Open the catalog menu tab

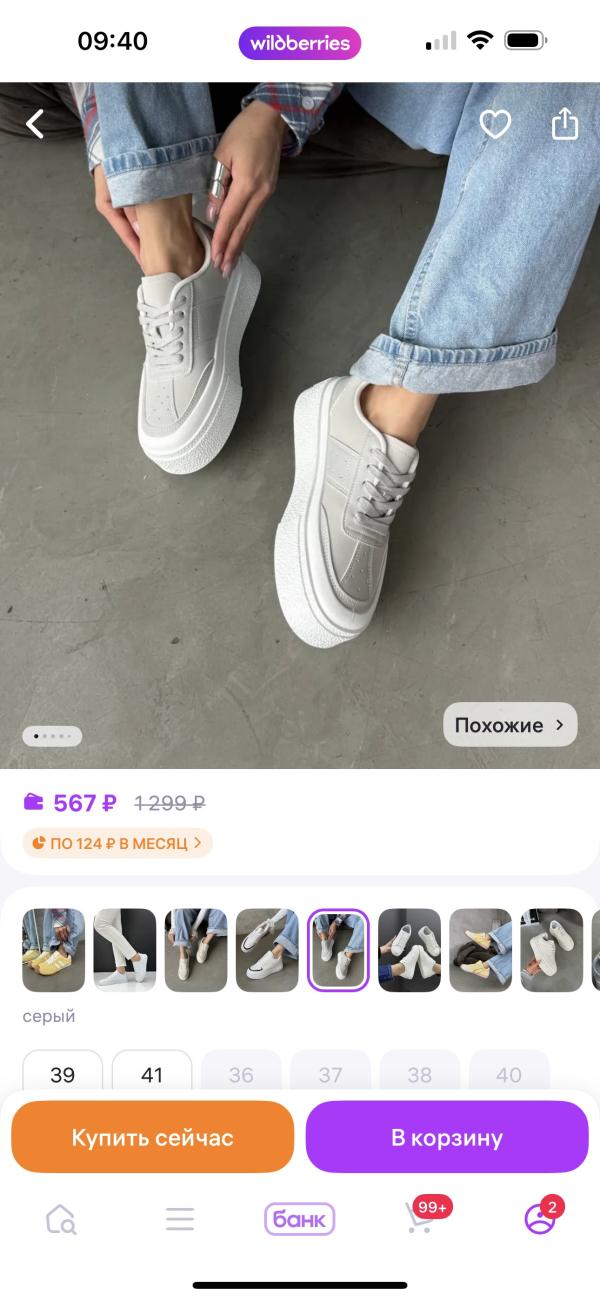180,1219
